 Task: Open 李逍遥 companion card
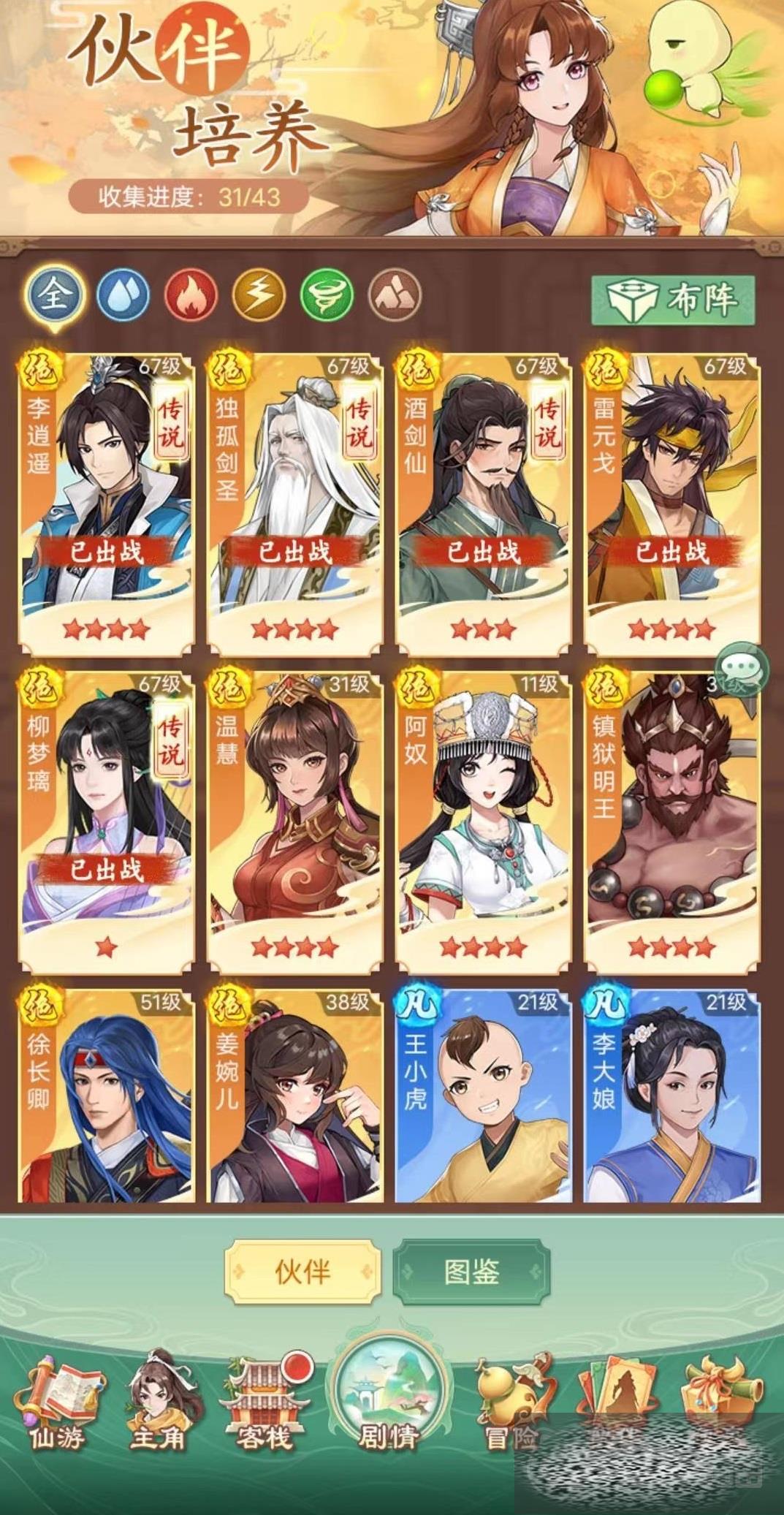coord(107,504)
